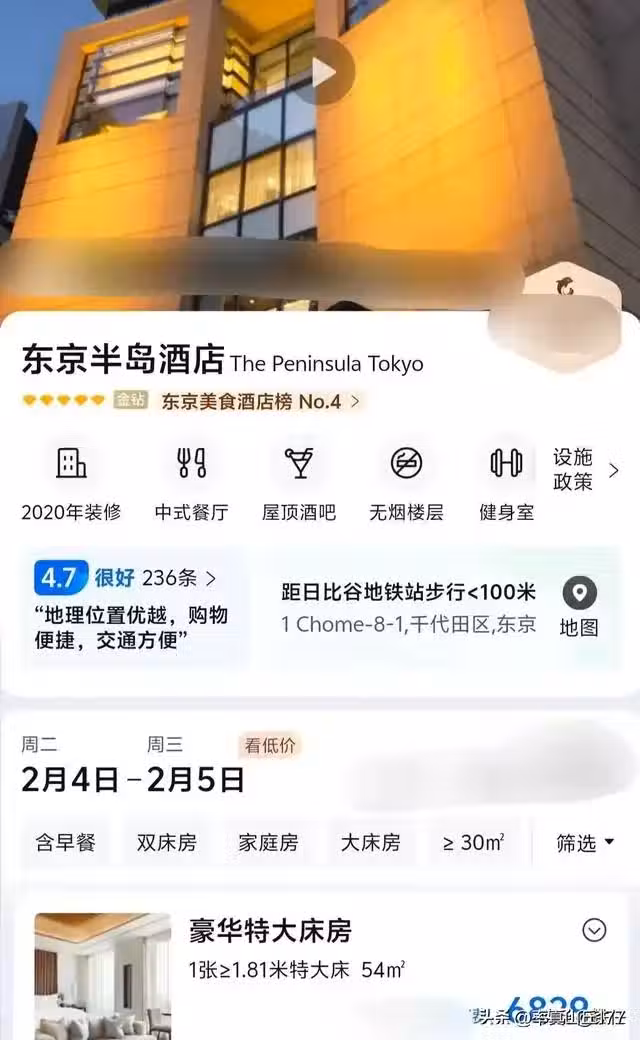This screenshot has height=1040, width=640.
Task: Open 东京美食酒店榜 No.4 ranking link
Action: click(260, 401)
